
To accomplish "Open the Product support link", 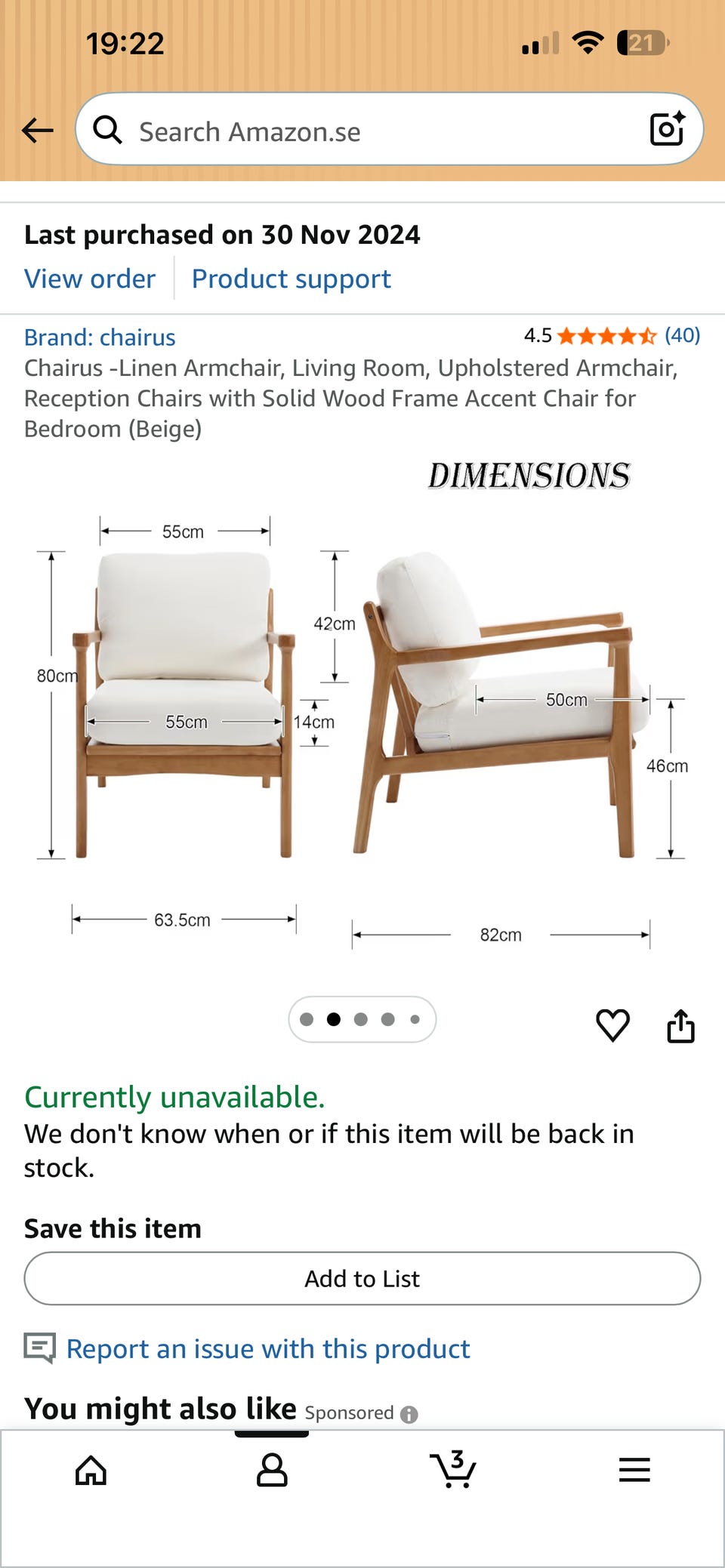I will (x=292, y=279).
